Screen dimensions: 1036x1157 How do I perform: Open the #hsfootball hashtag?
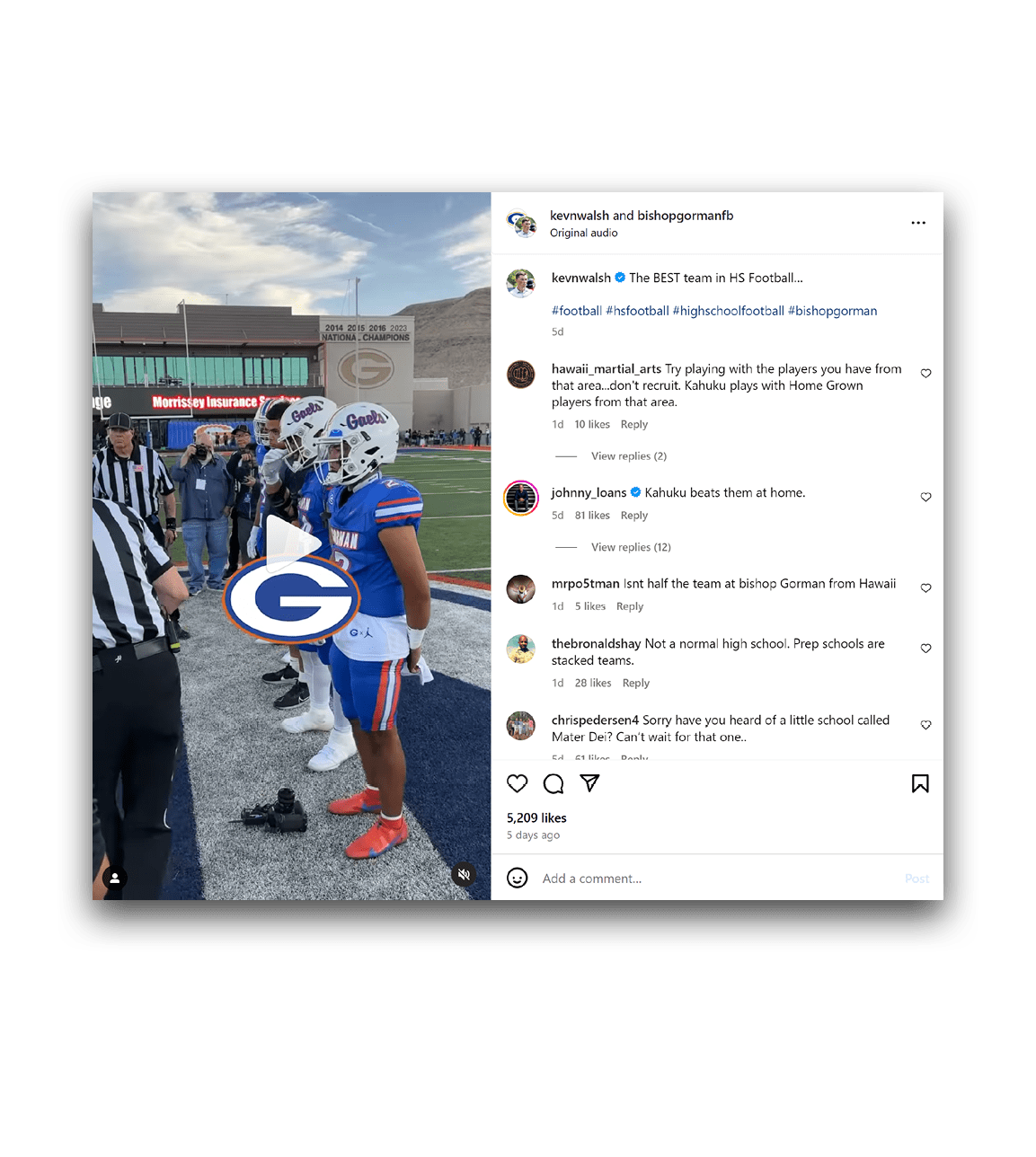pyautogui.click(x=637, y=311)
